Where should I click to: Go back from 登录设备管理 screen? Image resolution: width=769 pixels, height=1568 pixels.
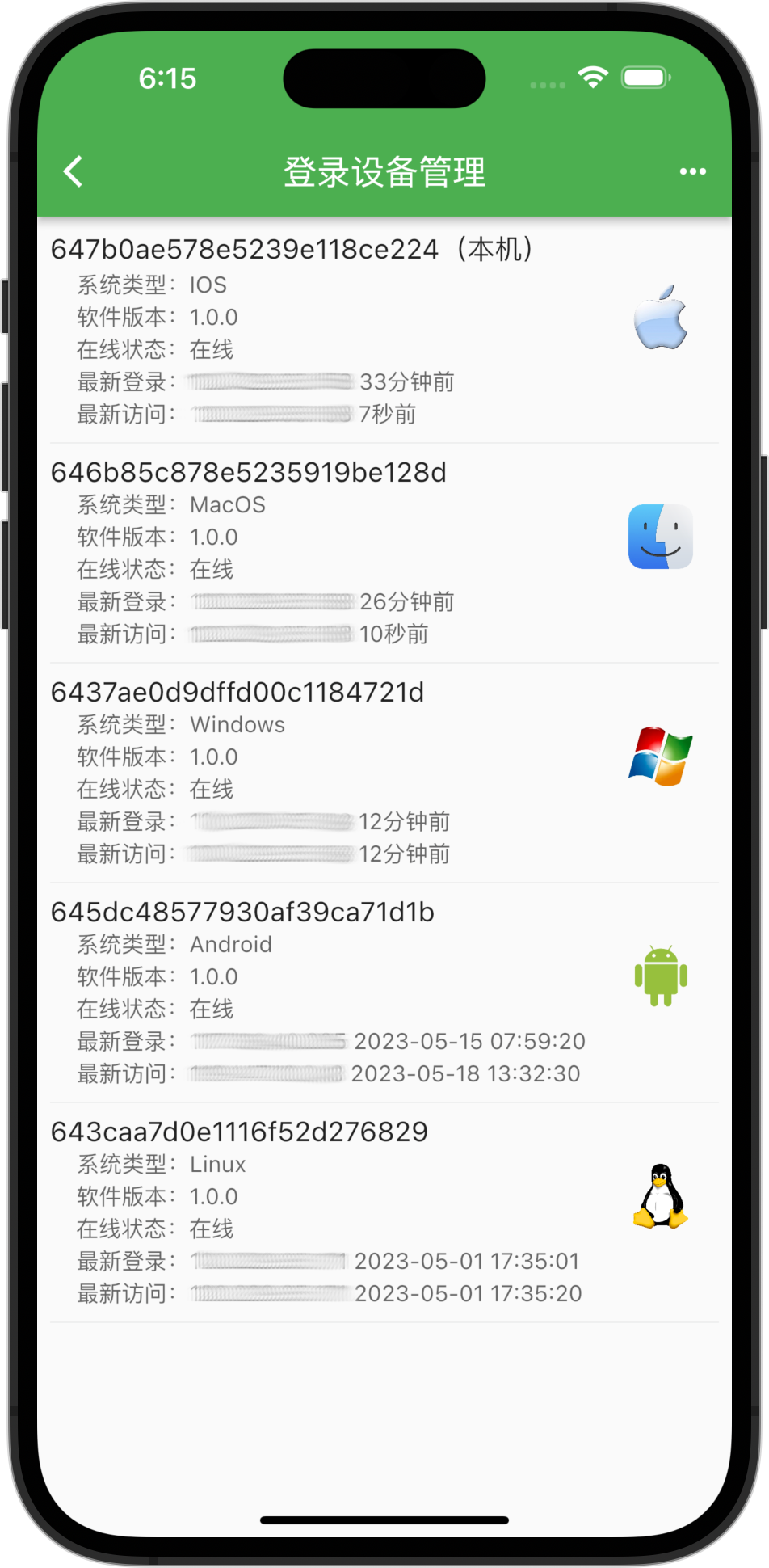pos(74,171)
